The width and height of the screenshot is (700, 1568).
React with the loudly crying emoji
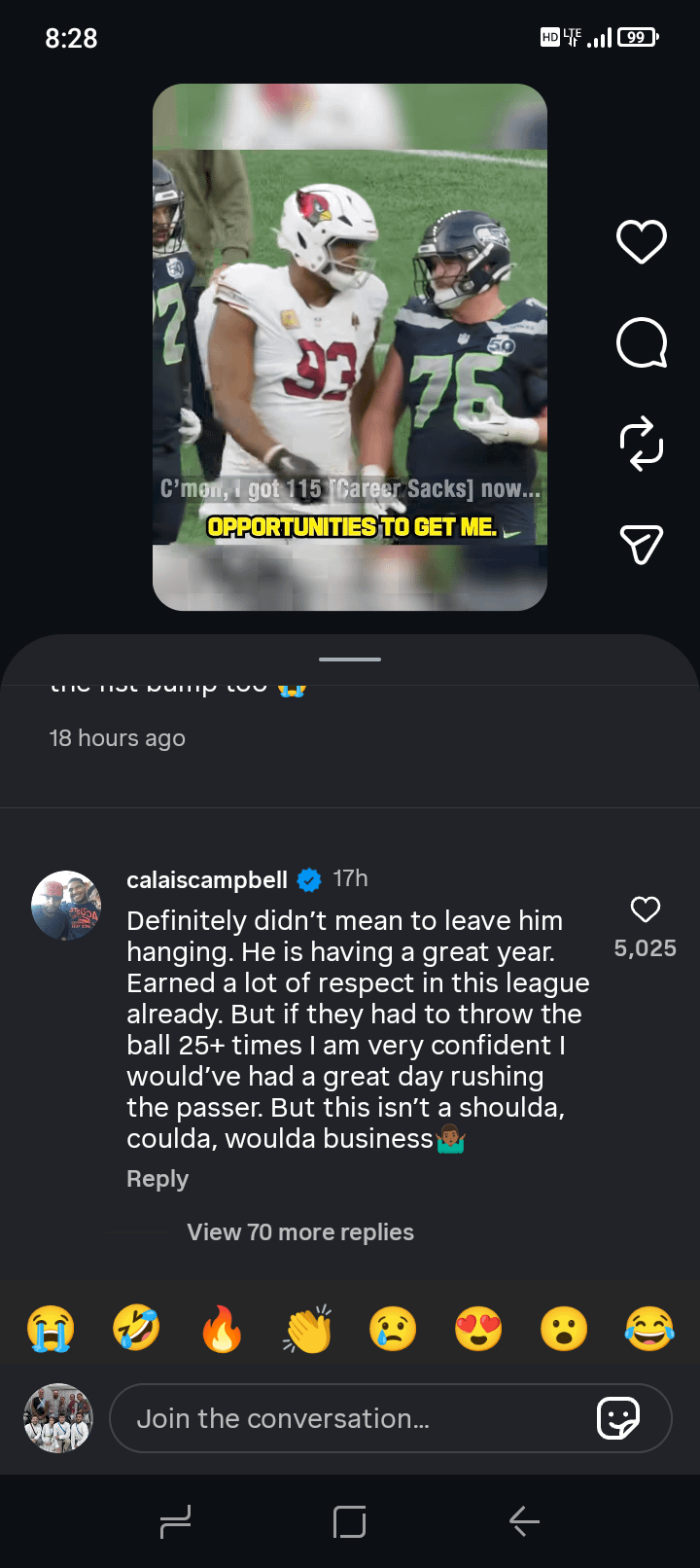[x=51, y=1329]
